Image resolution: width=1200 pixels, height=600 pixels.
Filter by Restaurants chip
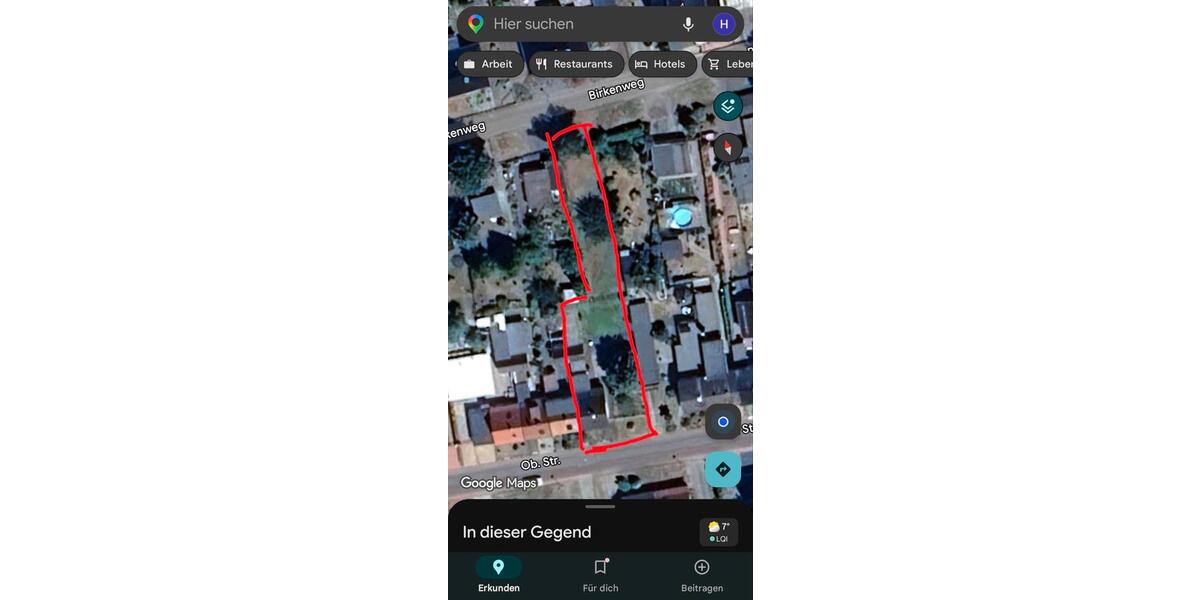click(x=575, y=64)
